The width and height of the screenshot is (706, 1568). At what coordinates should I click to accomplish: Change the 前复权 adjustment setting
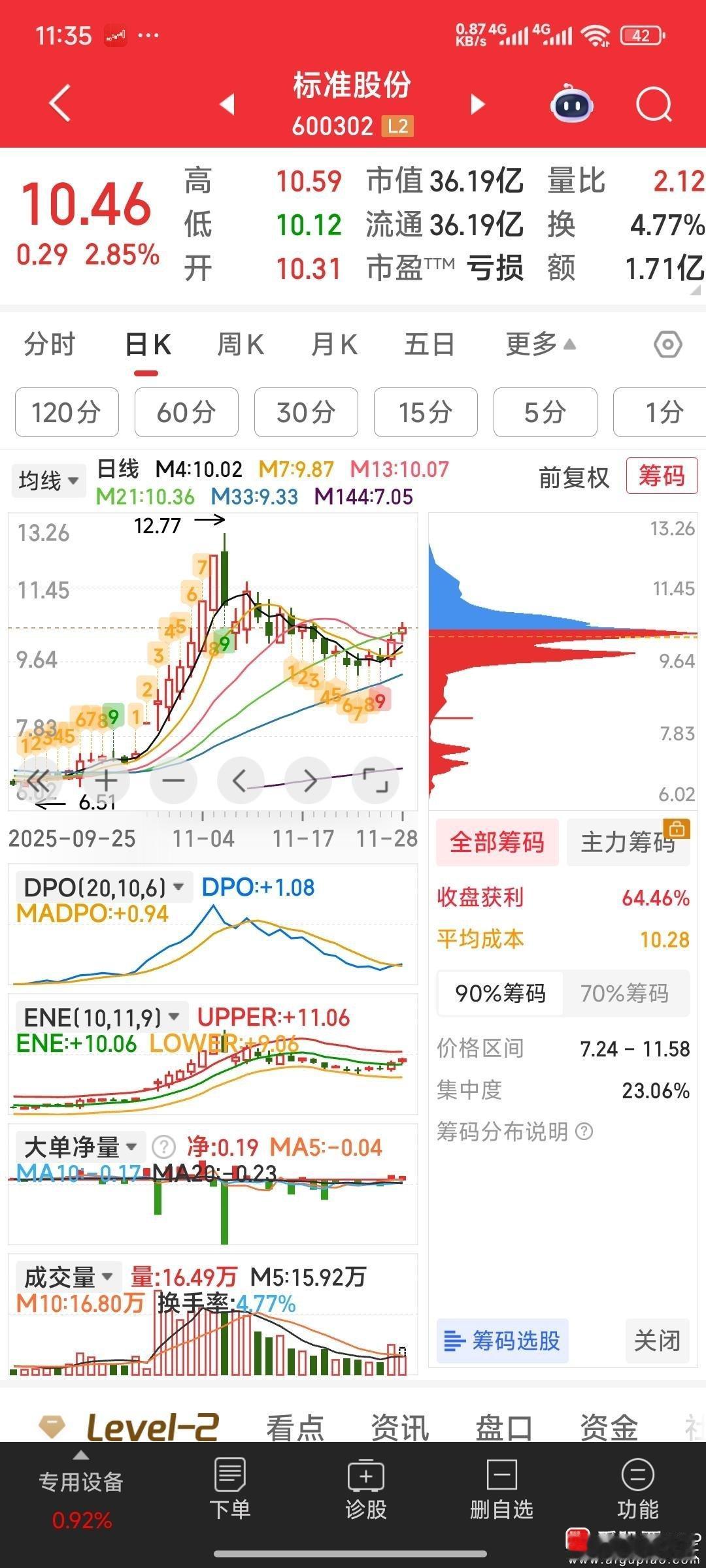[573, 478]
